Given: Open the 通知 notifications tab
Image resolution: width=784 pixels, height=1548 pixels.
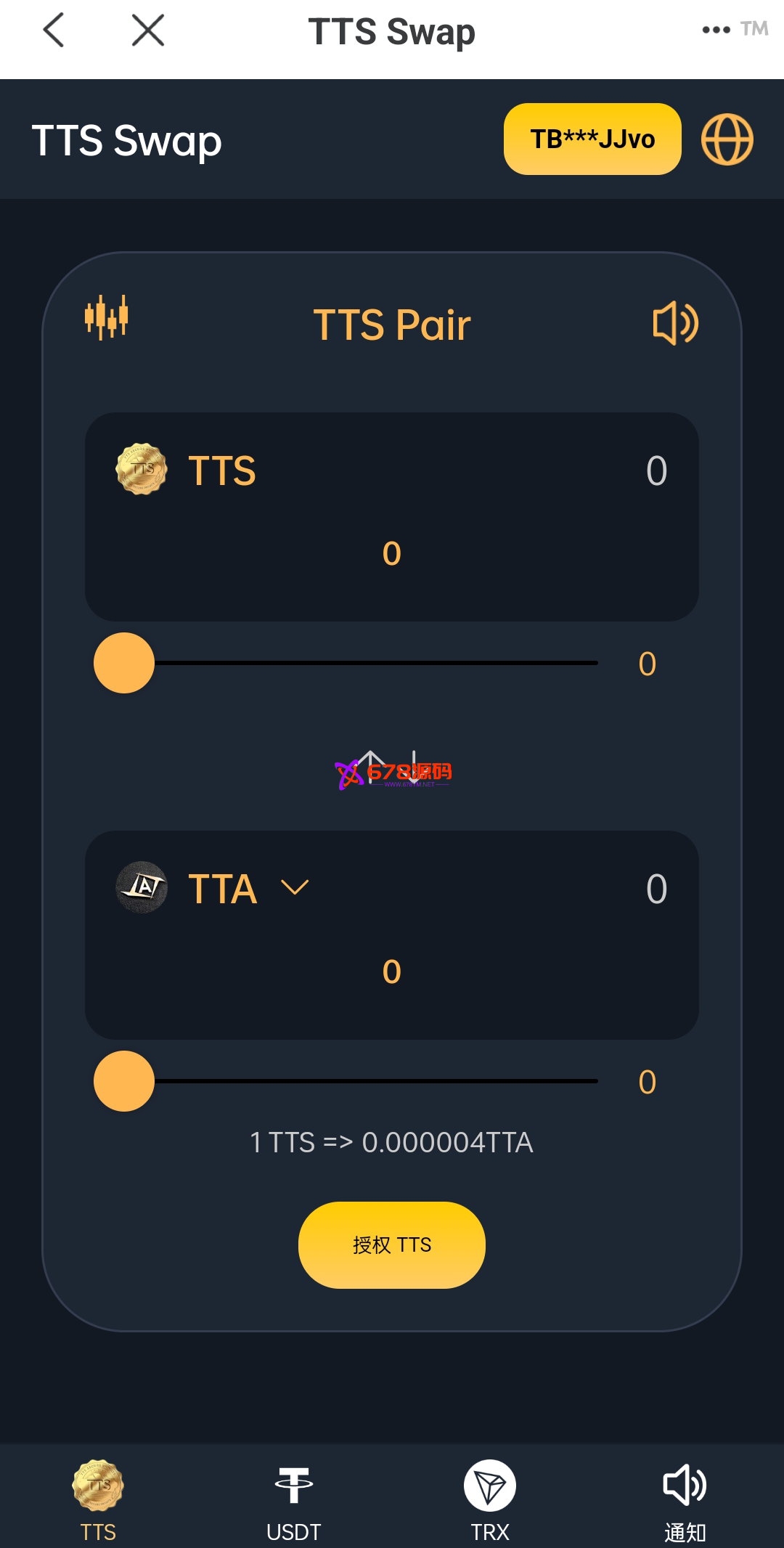Looking at the screenshot, I should point(685,1499).
